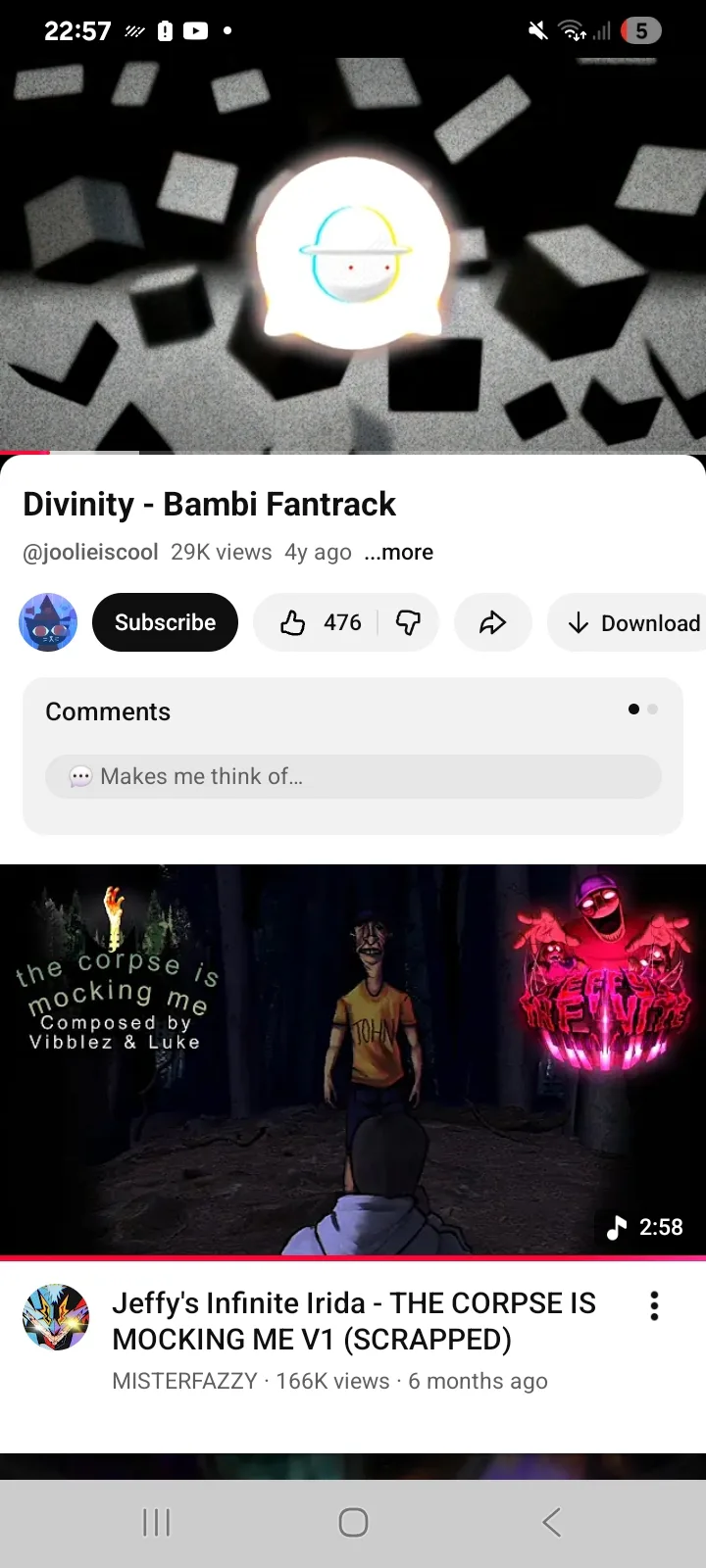Open the joolieiscool channel avatar
The width and height of the screenshot is (706, 1568).
[x=48, y=622]
